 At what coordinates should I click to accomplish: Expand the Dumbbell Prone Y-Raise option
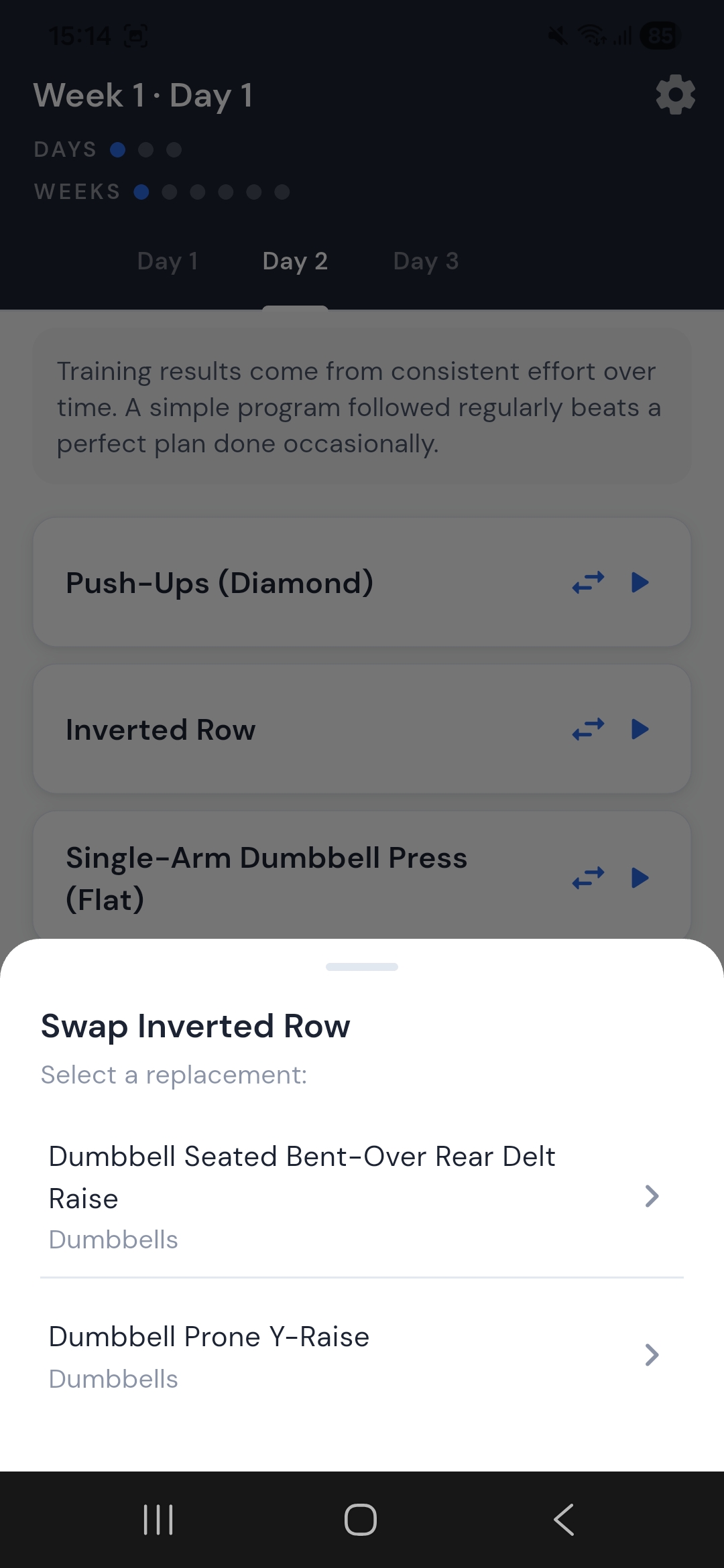coord(651,1355)
